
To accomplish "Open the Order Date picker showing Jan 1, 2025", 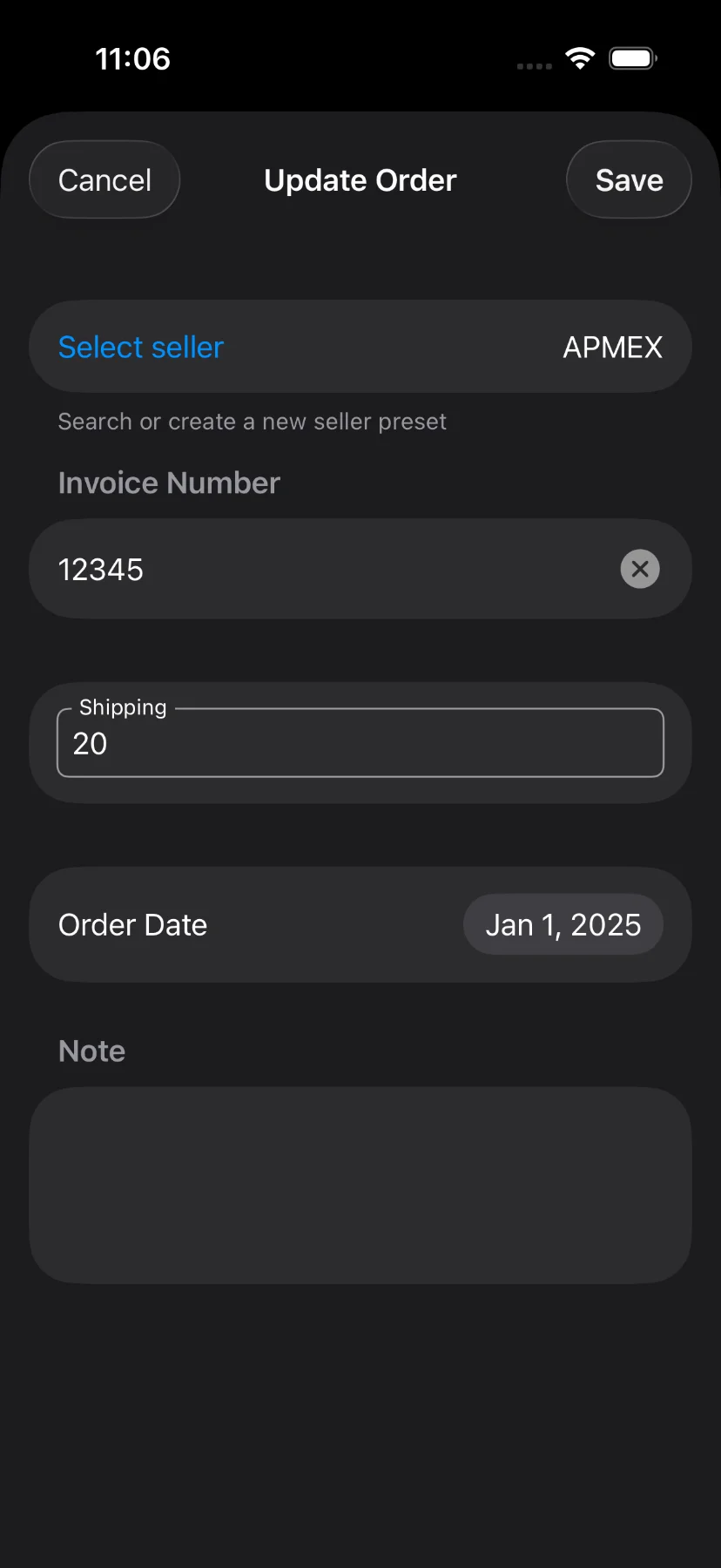I will (563, 924).
